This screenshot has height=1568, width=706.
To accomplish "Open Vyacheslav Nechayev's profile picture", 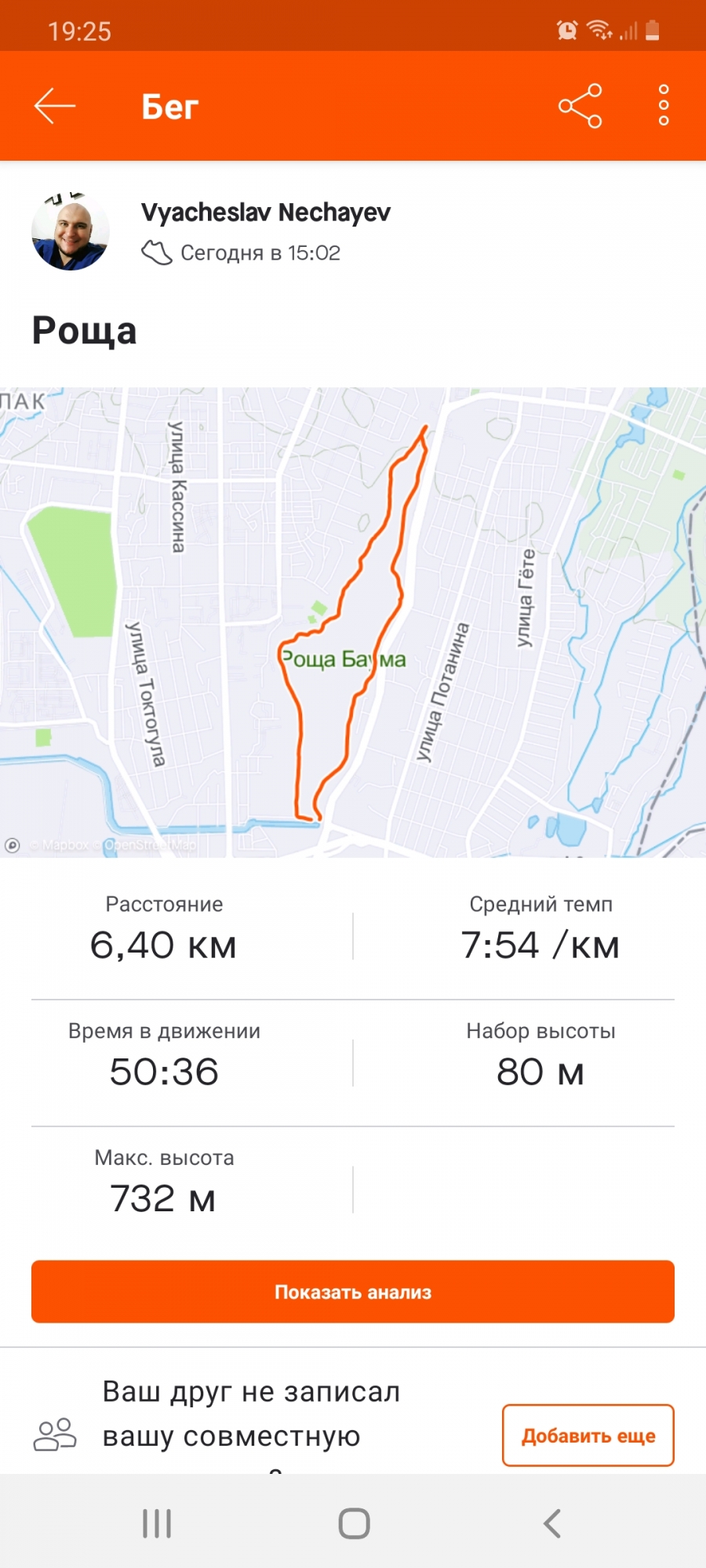I will tap(70, 232).
